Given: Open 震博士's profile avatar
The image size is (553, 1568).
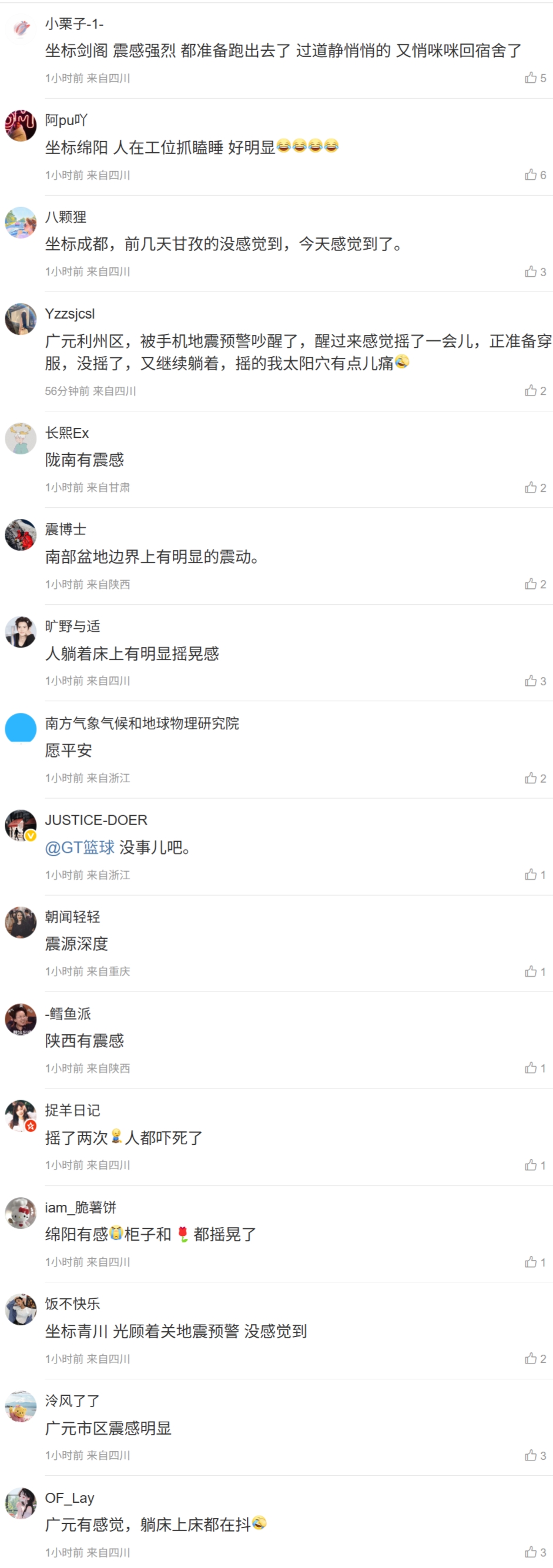Looking at the screenshot, I should coord(21,534).
